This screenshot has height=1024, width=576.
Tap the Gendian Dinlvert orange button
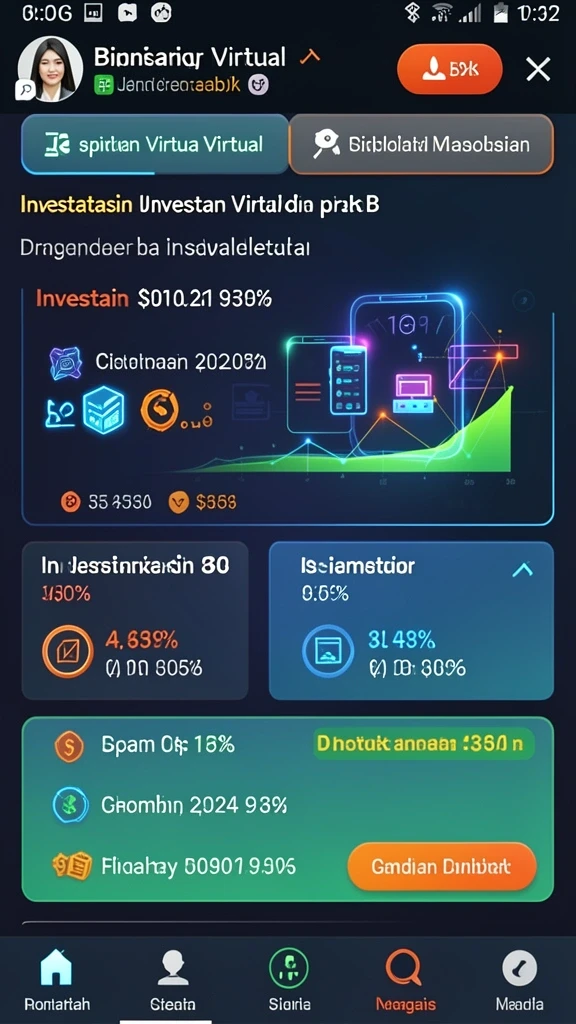point(441,867)
